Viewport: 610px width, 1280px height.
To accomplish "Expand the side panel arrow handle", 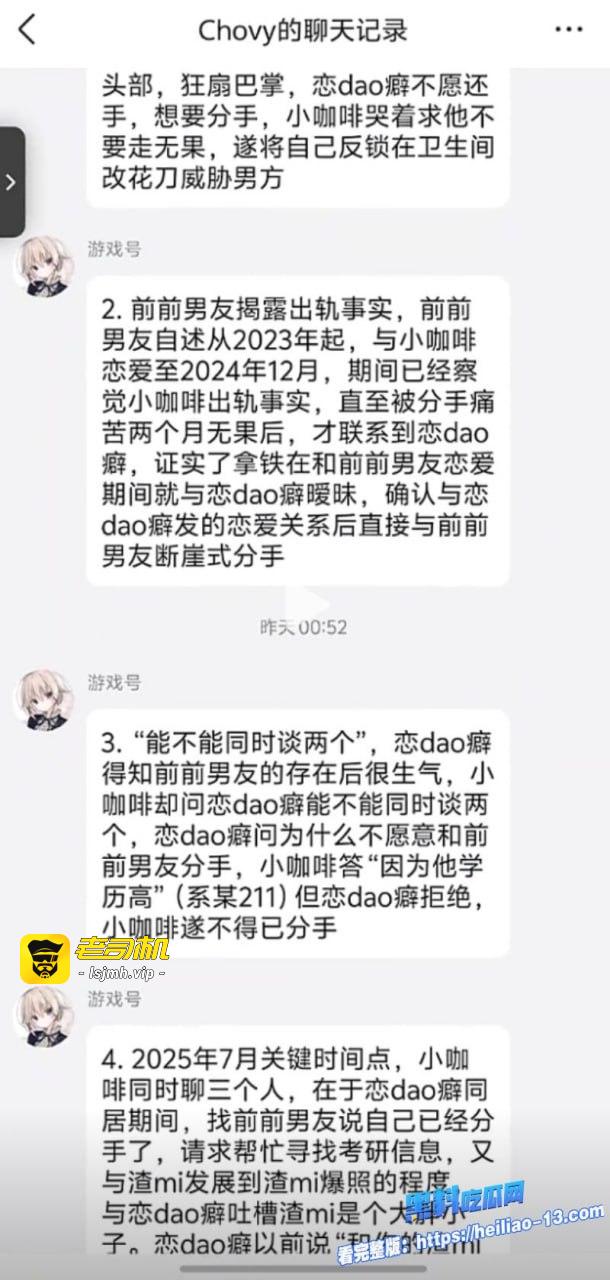I will (11, 182).
